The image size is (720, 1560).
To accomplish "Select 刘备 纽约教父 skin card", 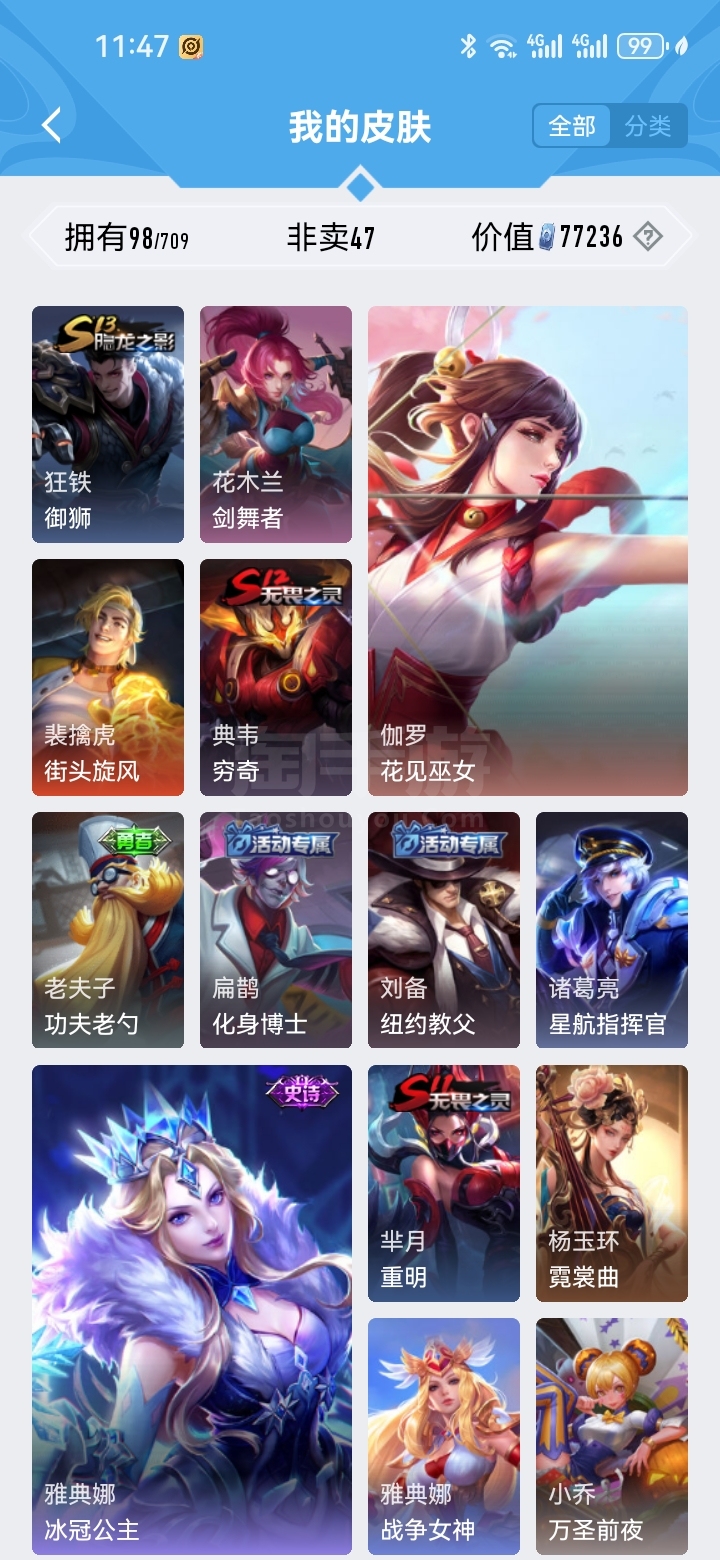I will 444,930.
